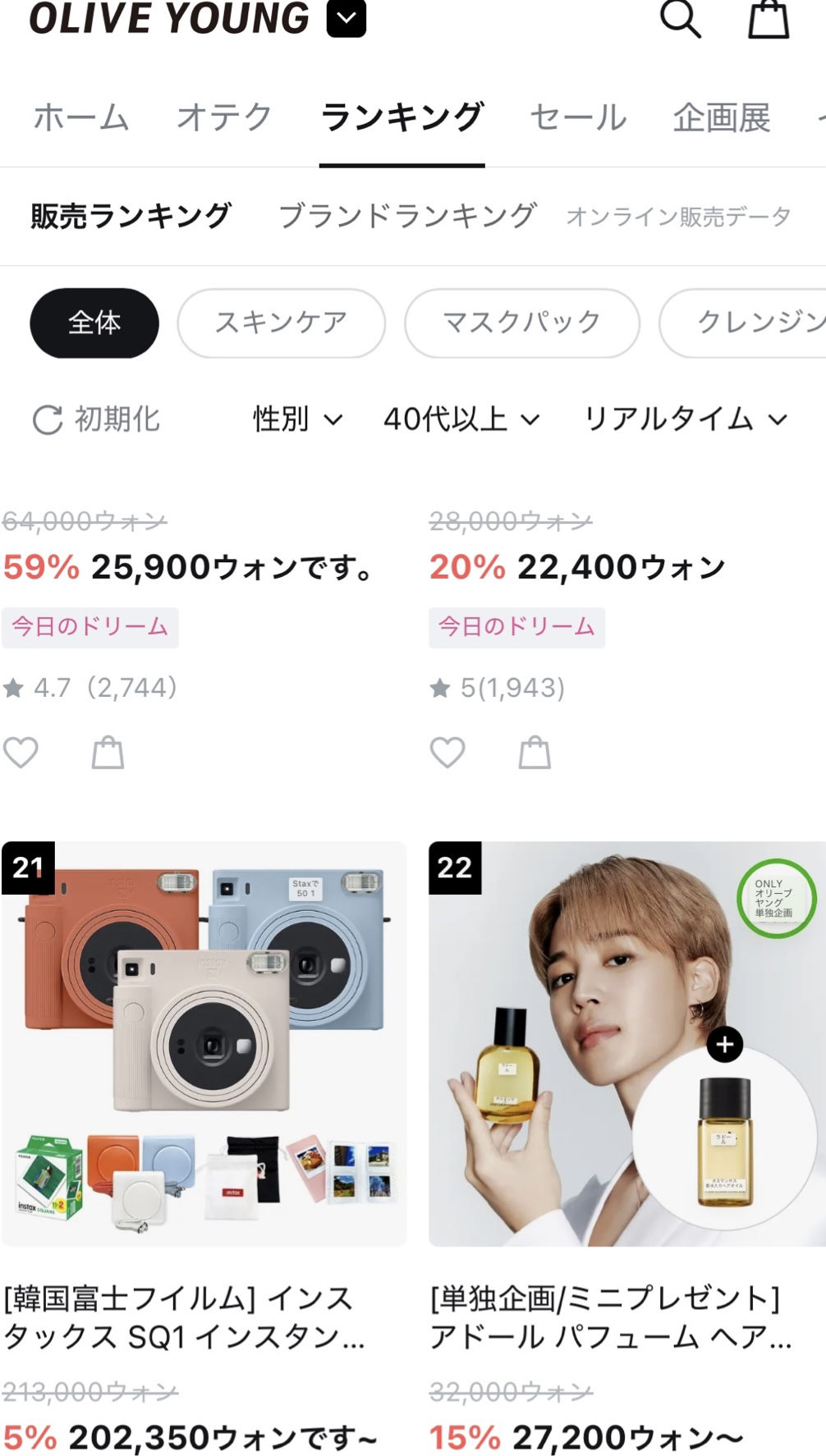Expand the 40代以上 age dropdown
The image size is (826, 1456).
461,419
